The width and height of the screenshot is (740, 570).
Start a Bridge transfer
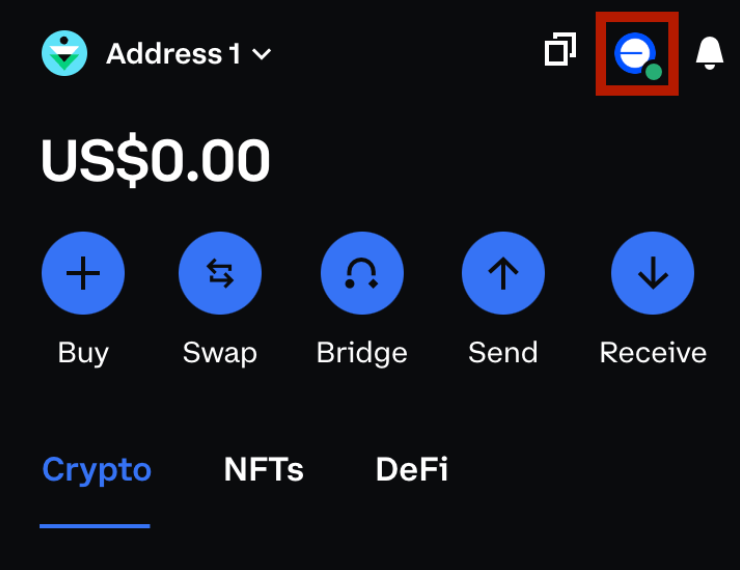(x=361, y=274)
